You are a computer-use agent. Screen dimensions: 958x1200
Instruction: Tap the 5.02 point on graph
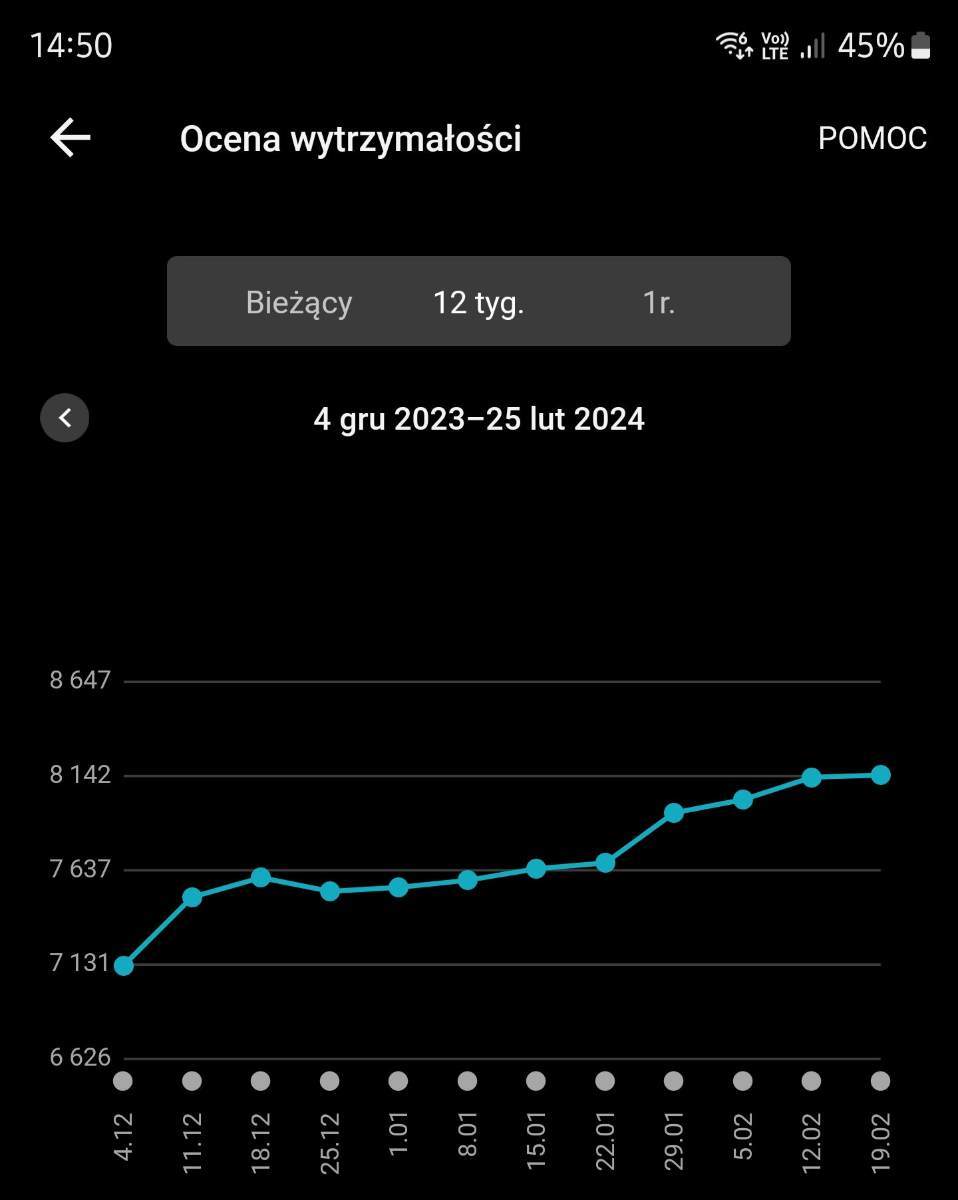tap(742, 799)
